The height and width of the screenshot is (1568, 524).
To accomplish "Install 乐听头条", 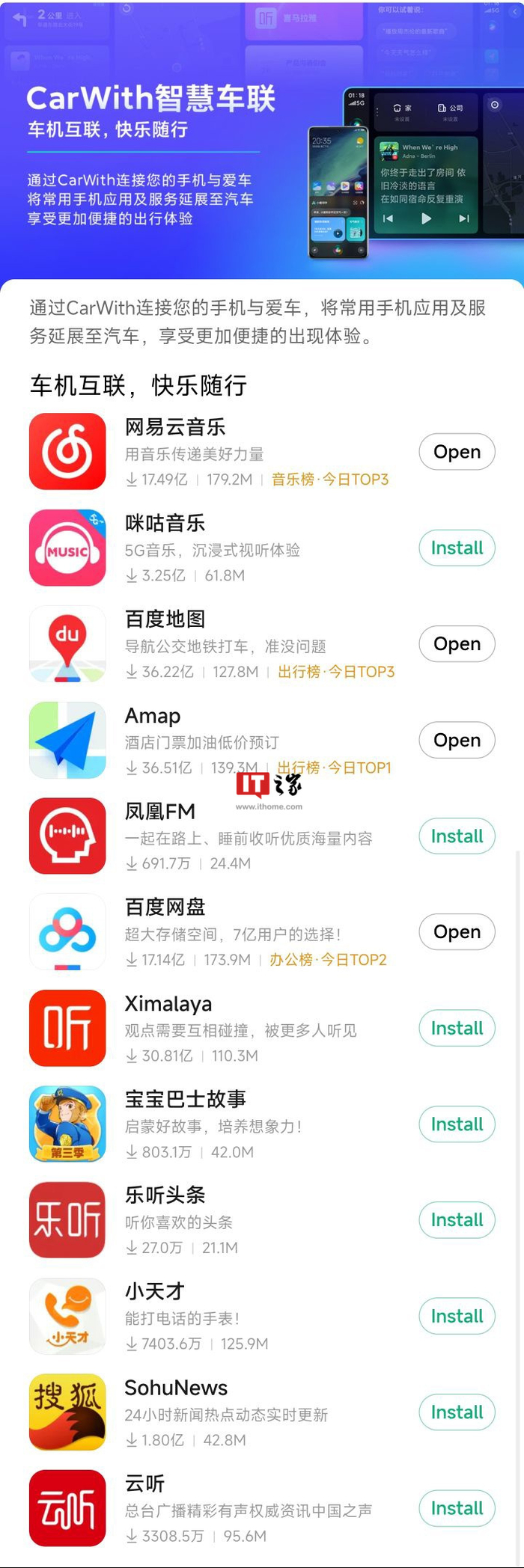I will click(457, 1220).
